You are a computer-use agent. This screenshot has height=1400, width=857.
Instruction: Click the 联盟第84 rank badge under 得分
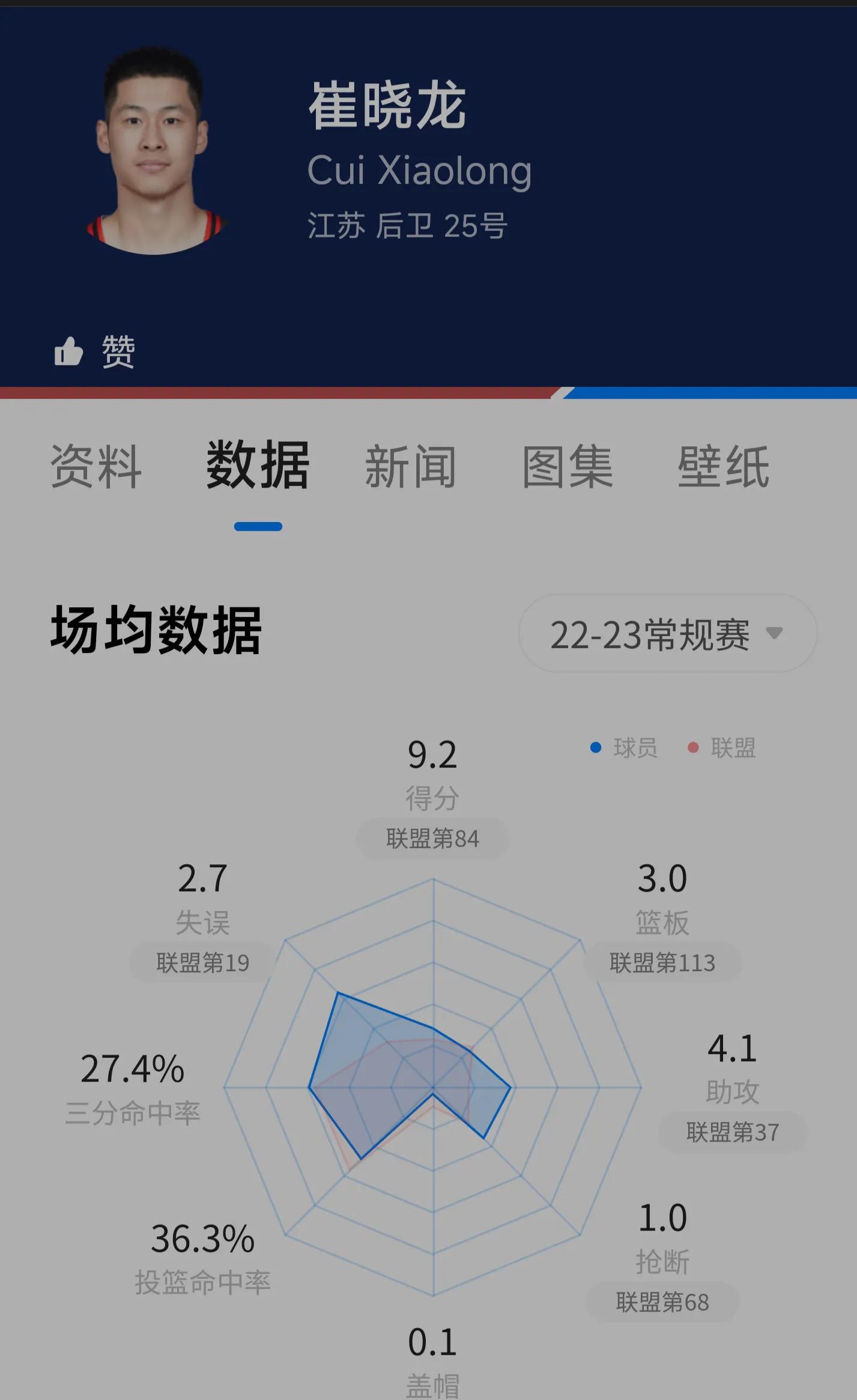click(x=431, y=839)
